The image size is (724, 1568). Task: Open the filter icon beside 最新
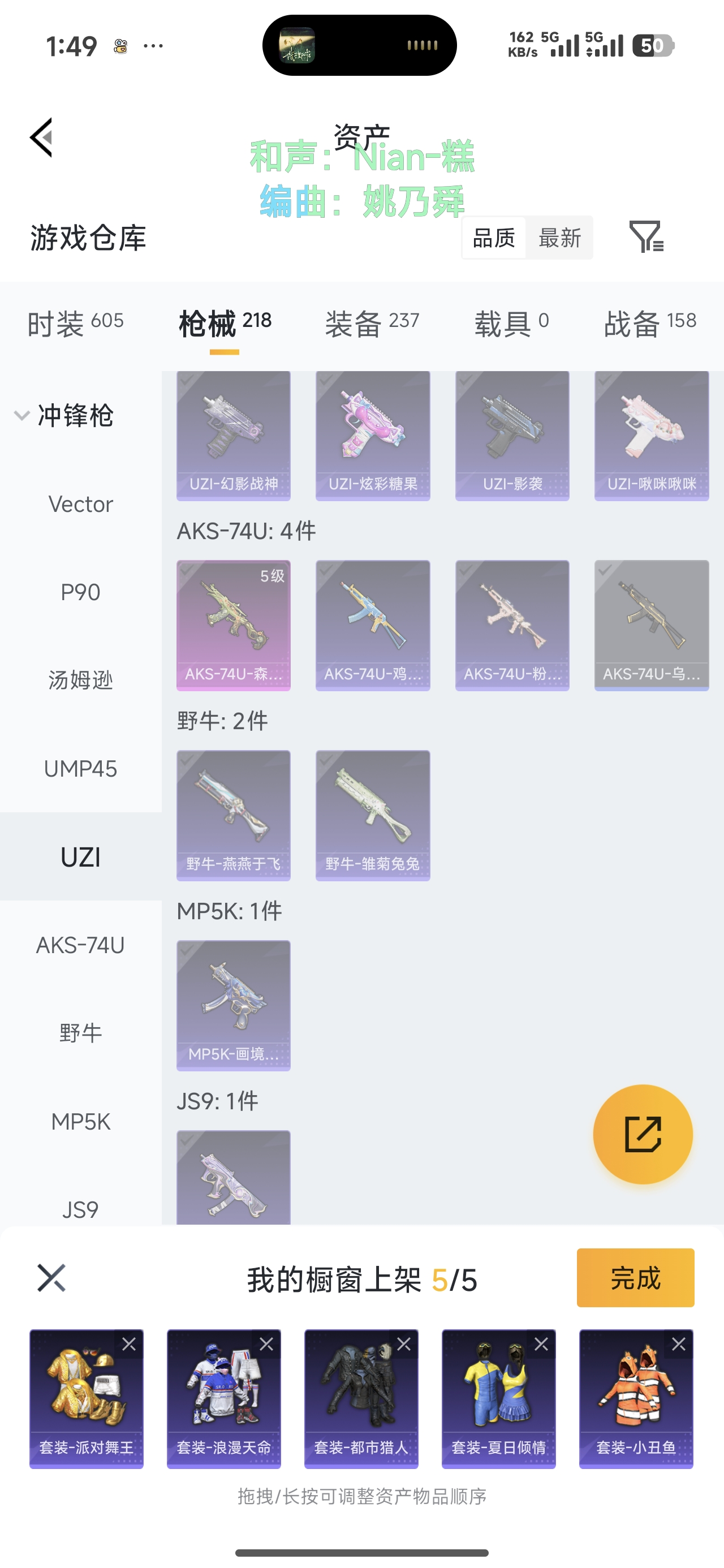coord(646,237)
